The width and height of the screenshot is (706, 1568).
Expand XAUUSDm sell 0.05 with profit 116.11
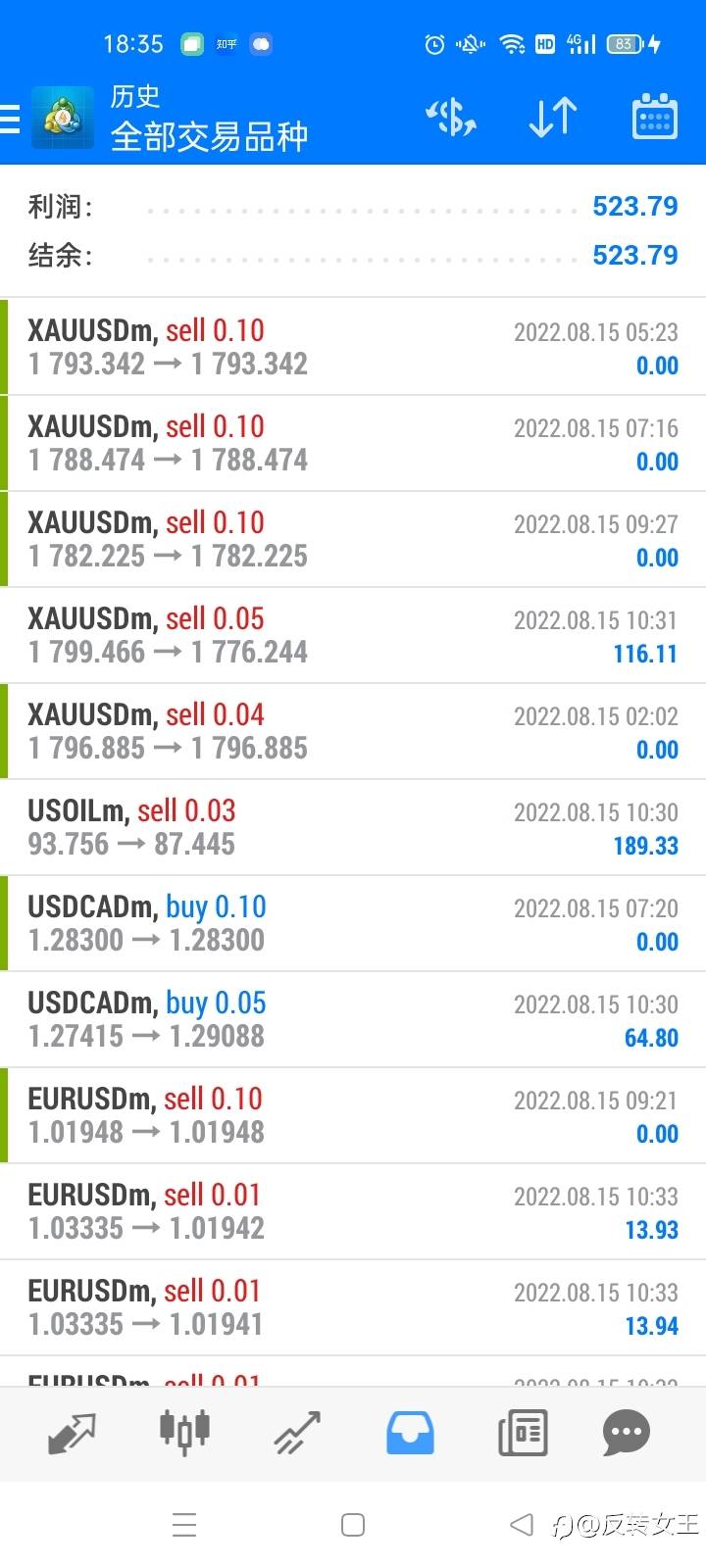click(353, 635)
